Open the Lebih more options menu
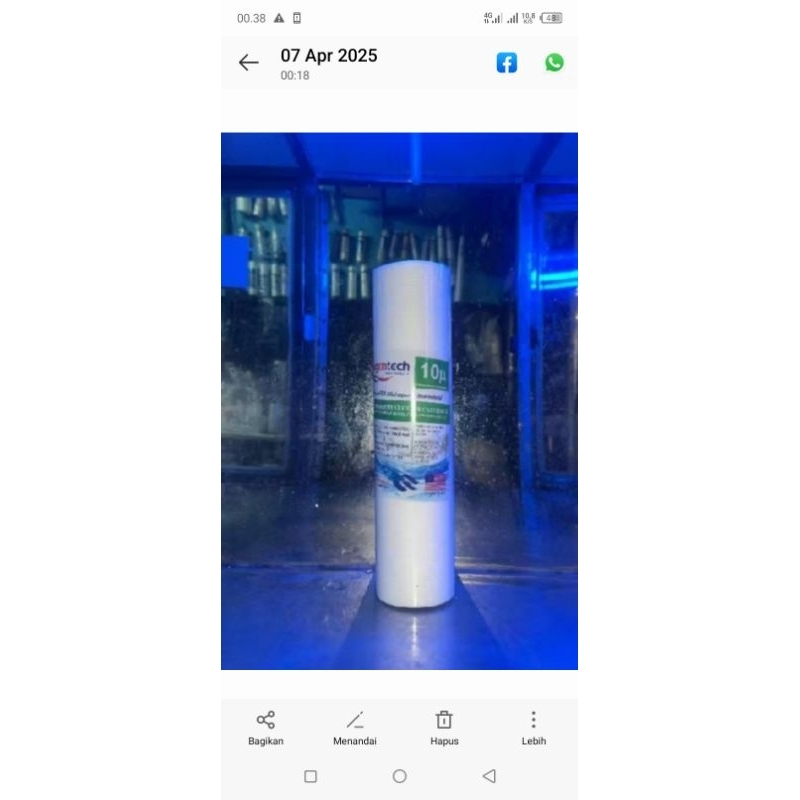Viewport: 800px width, 800px height. [533, 727]
